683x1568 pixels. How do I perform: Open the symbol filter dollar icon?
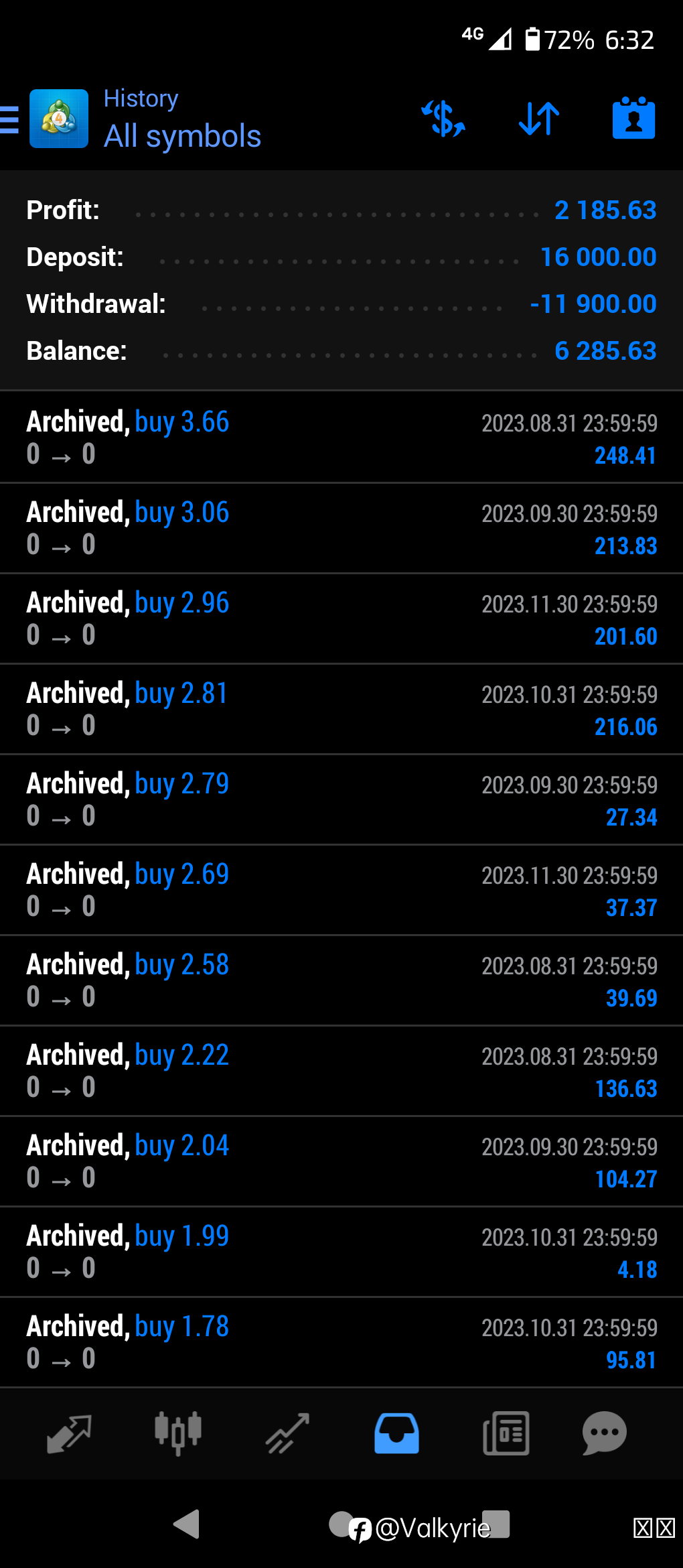coord(443,119)
